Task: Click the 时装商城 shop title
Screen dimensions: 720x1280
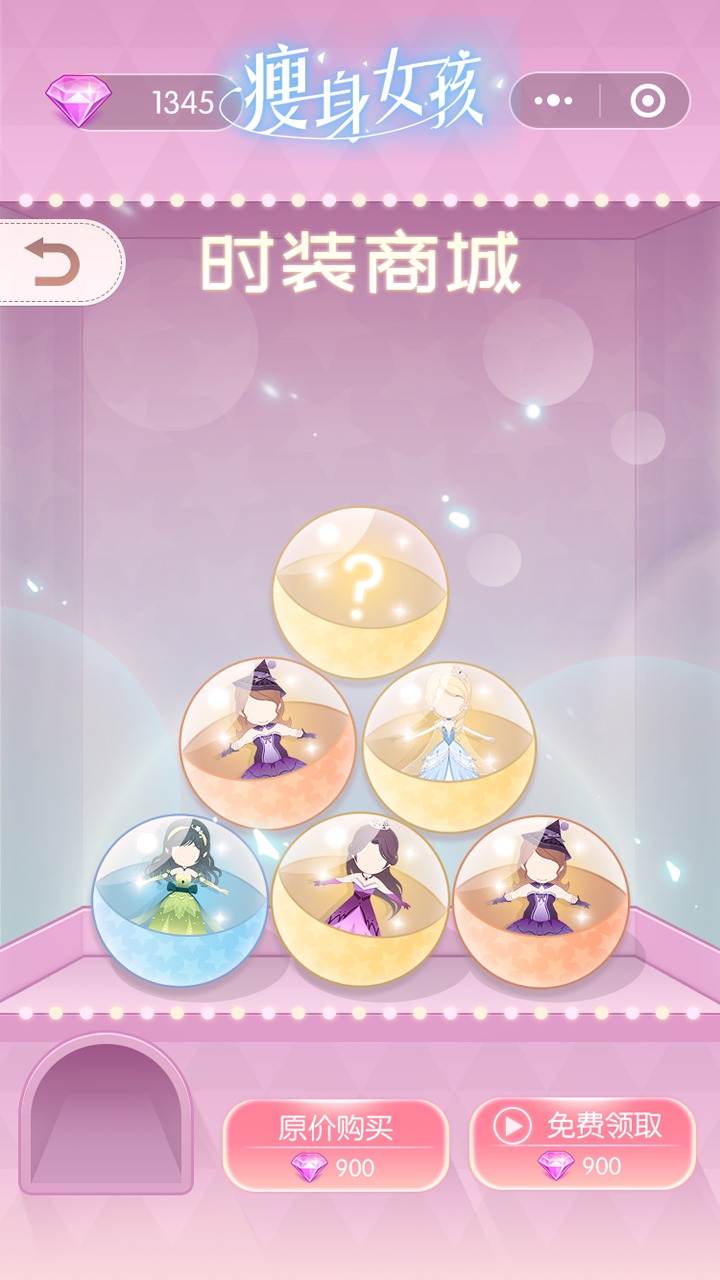Action: [360, 262]
